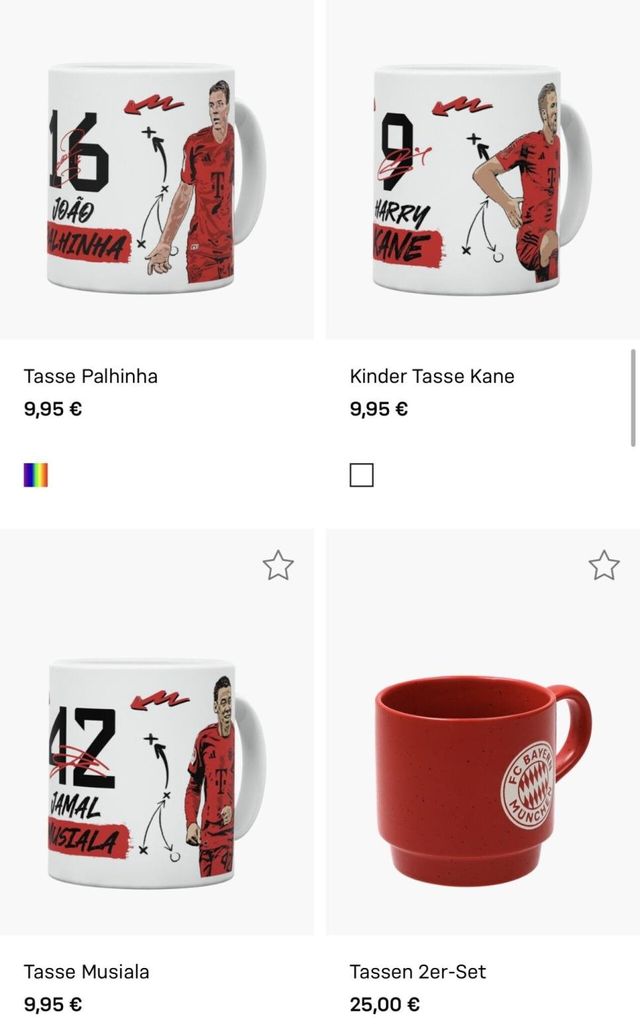Add Tasse Musiala to favorites with star
The height and width of the screenshot is (1031, 640).
[278, 565]
